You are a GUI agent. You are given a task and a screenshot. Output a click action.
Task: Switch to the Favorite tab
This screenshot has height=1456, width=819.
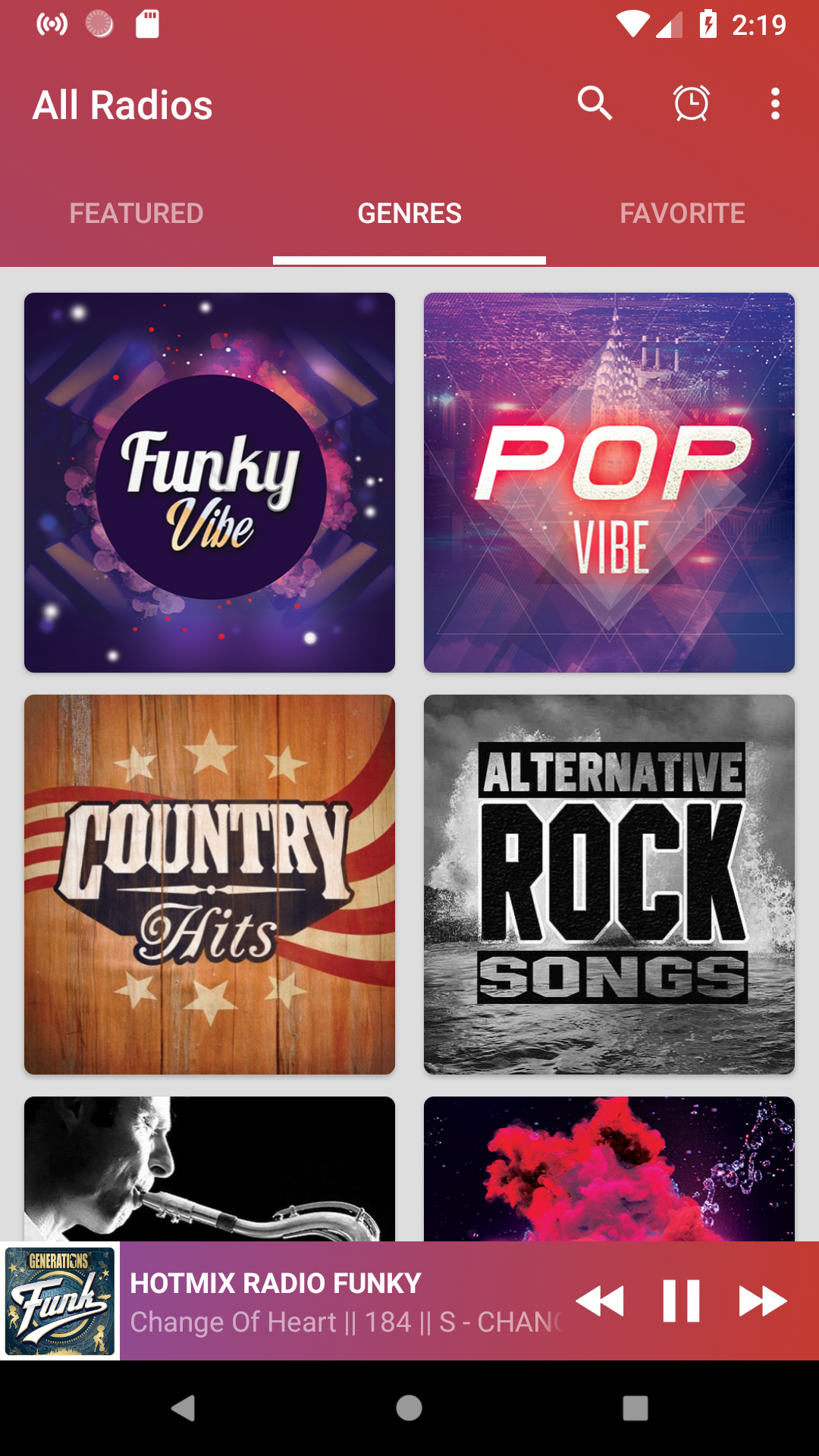pos(682,213)
